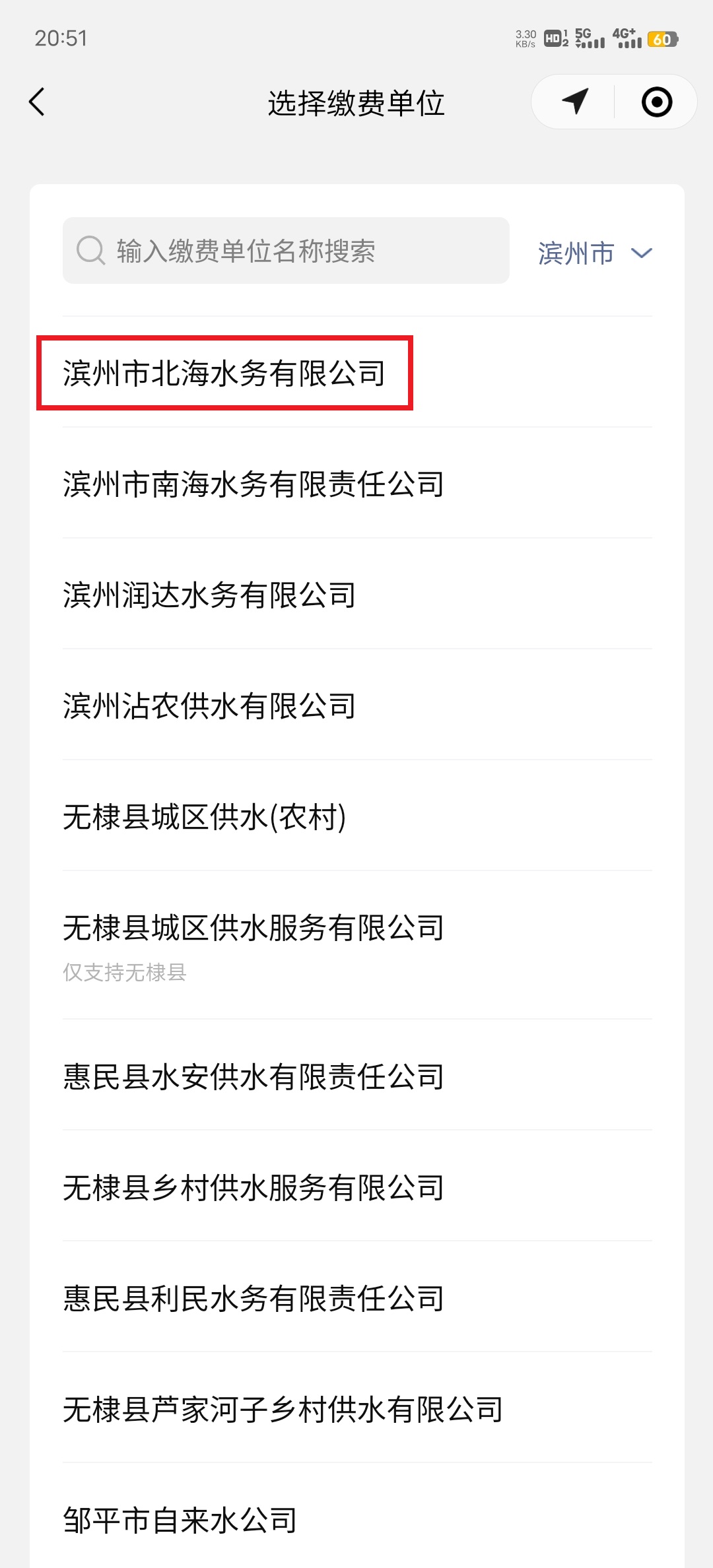The width and height of the screenshot is (713, 1568).
Task: Select 惠民县水安供水有限责任公司
Action: pos(254,1076)
